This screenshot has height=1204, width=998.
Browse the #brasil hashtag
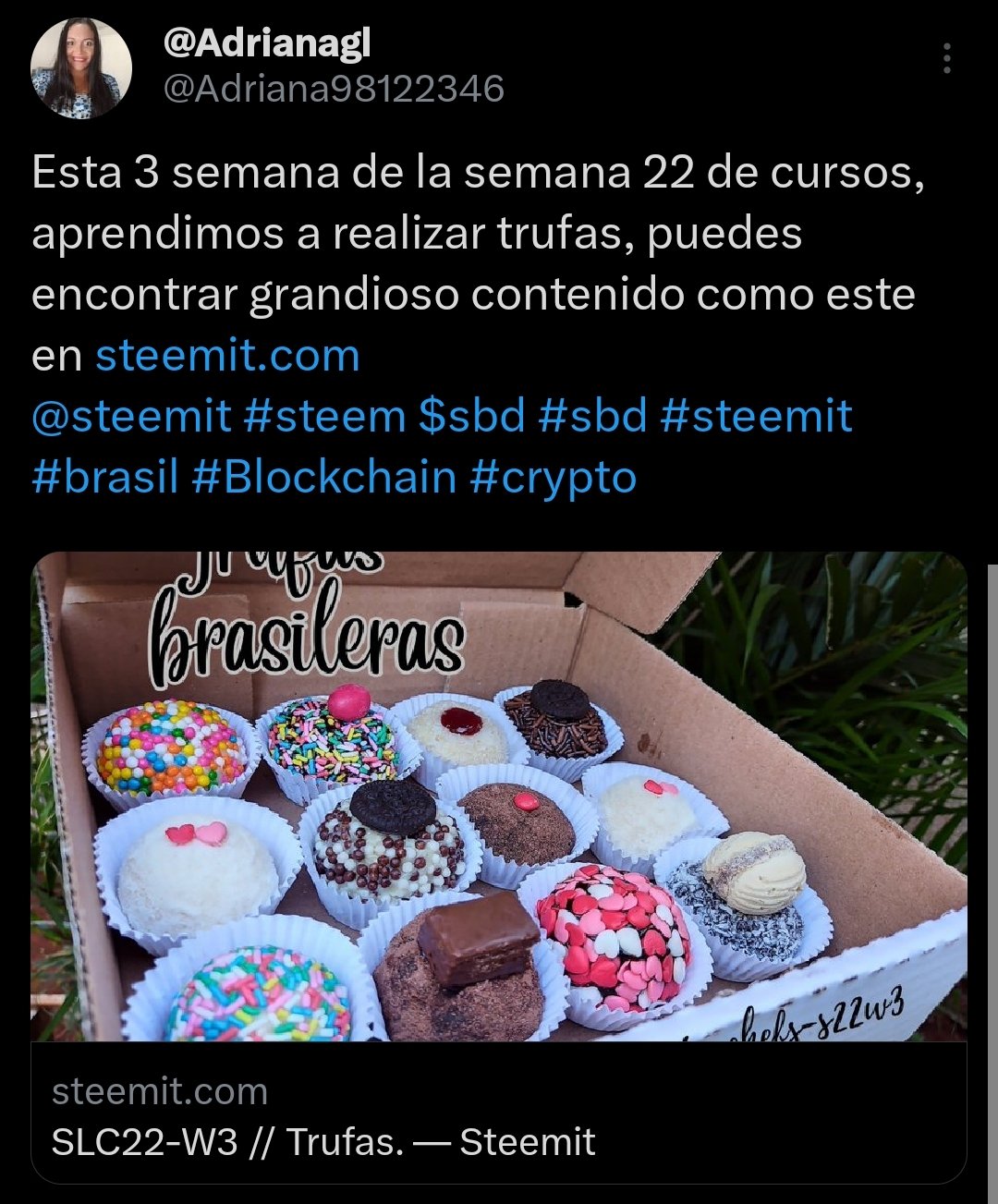point(104,478)
